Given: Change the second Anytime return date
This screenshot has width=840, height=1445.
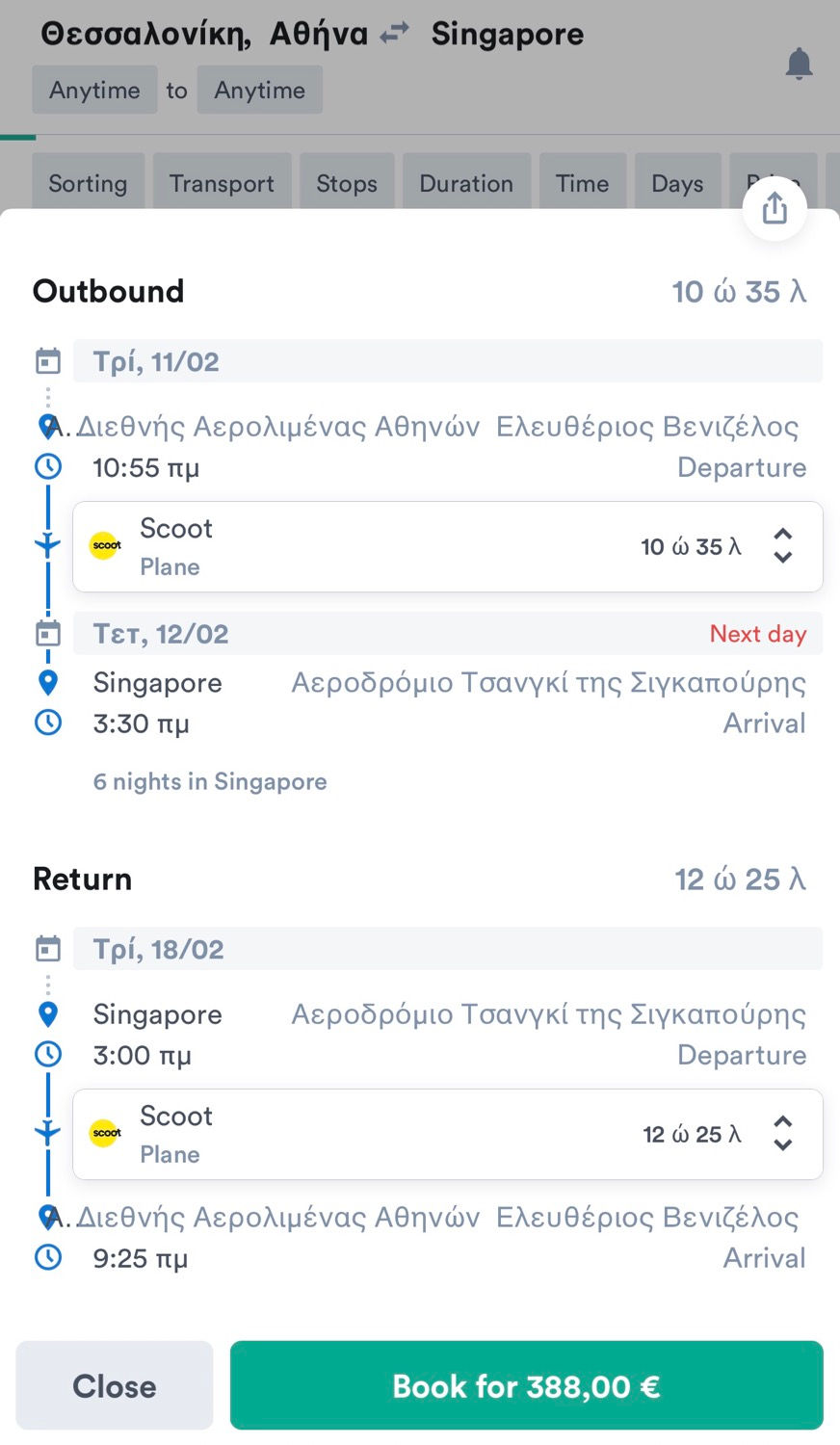Looking at the screenshot, I should pos(260,90).
